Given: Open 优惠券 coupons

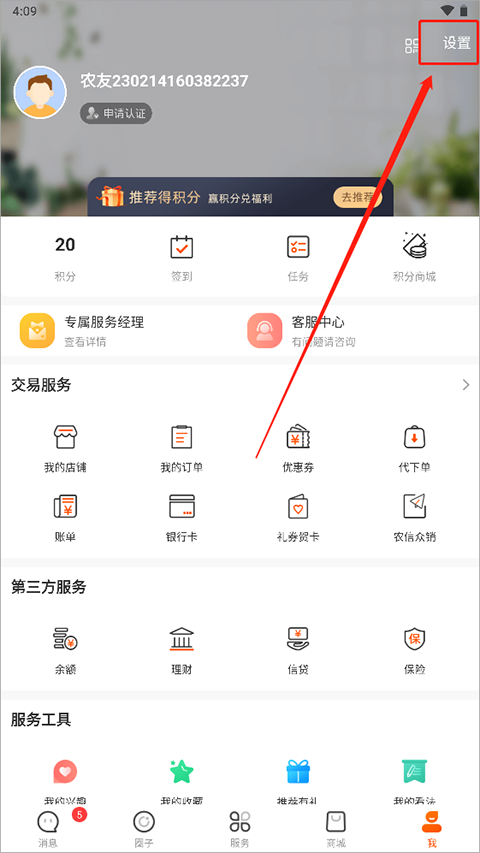Looking at the screenshot, I should point(298,449).
